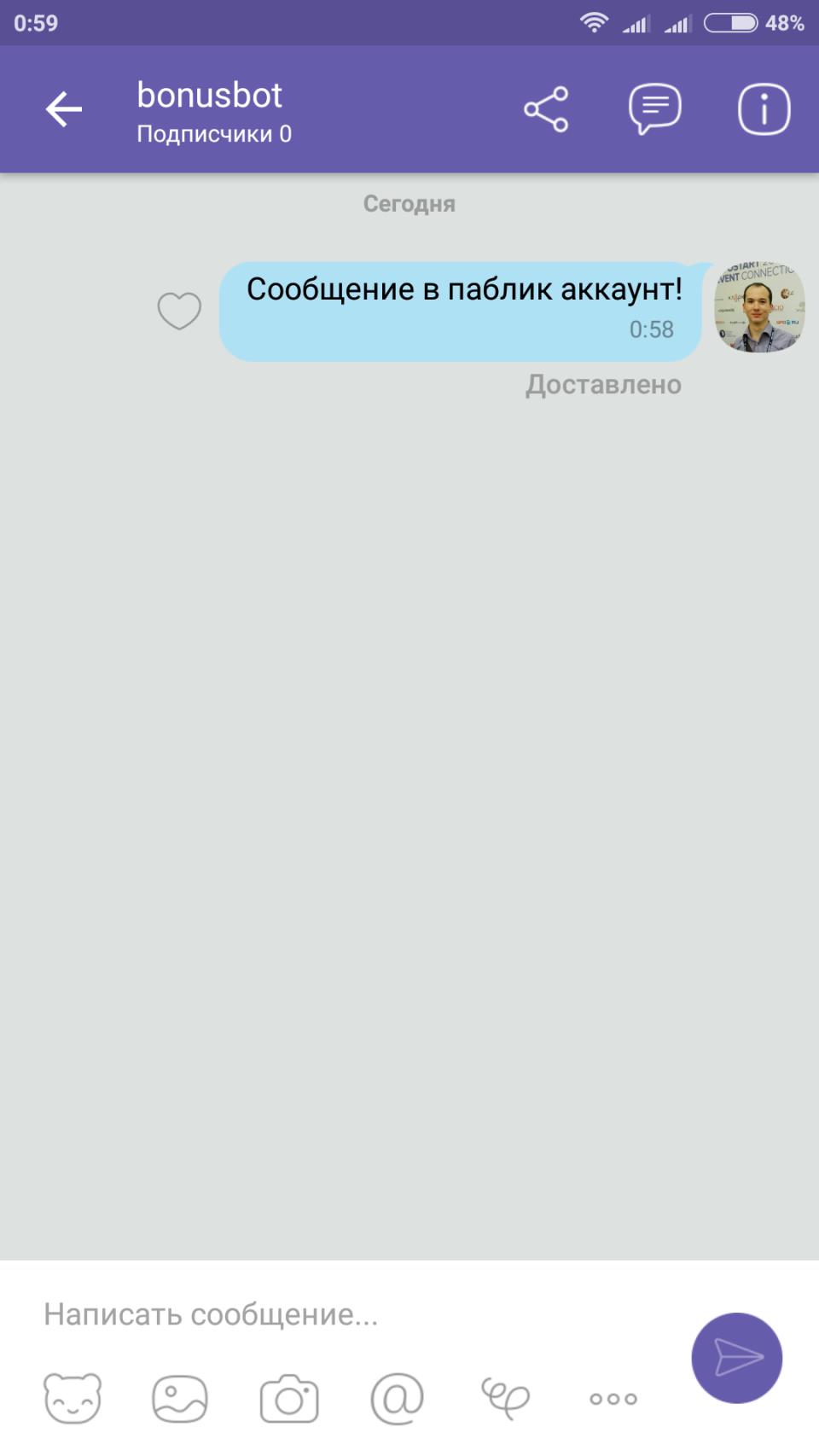
Task: Open the stickers bear icon
Action: [x=73, y=1398]
